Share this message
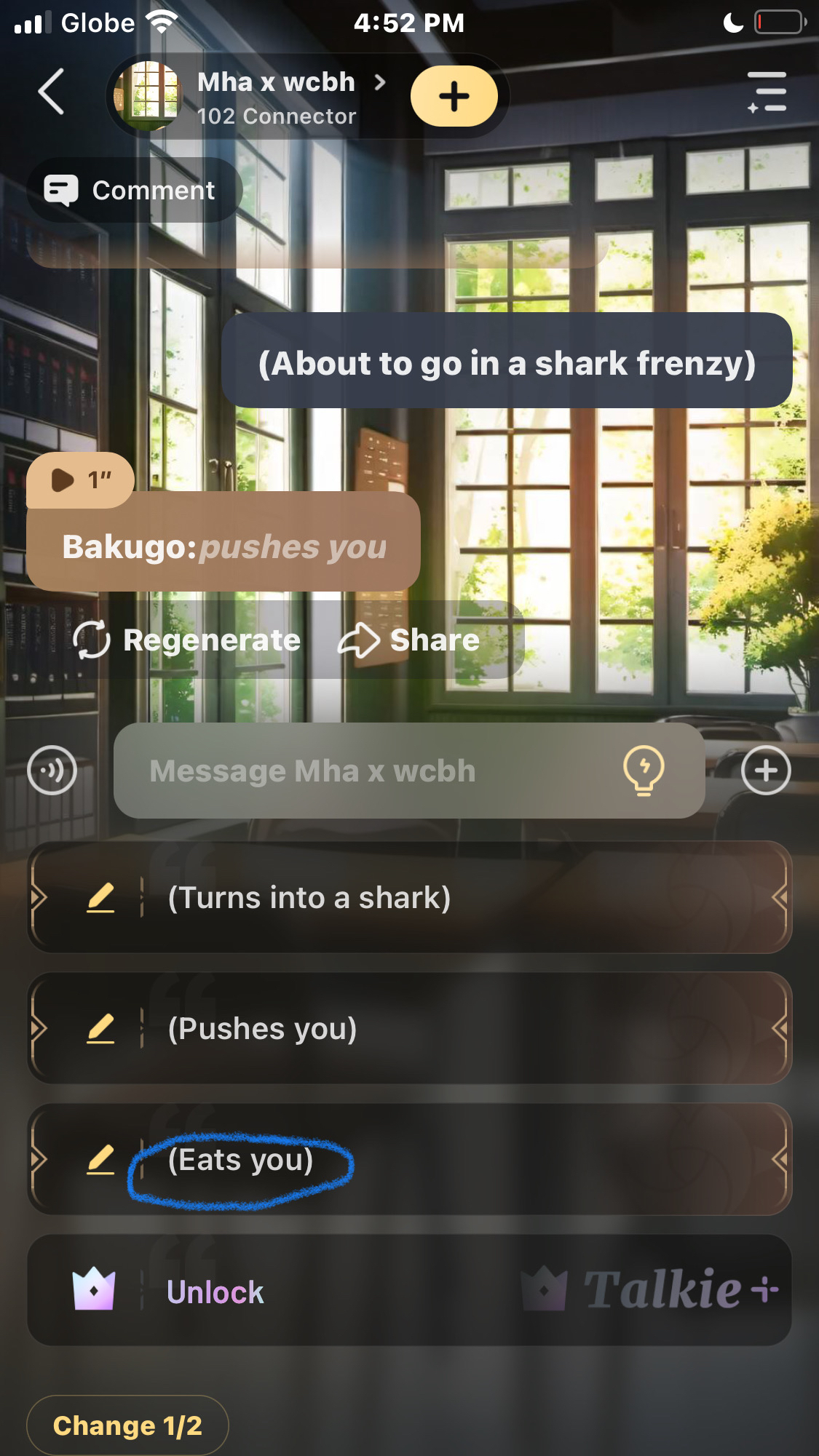Screen dimensions: 819x1456 410,640
